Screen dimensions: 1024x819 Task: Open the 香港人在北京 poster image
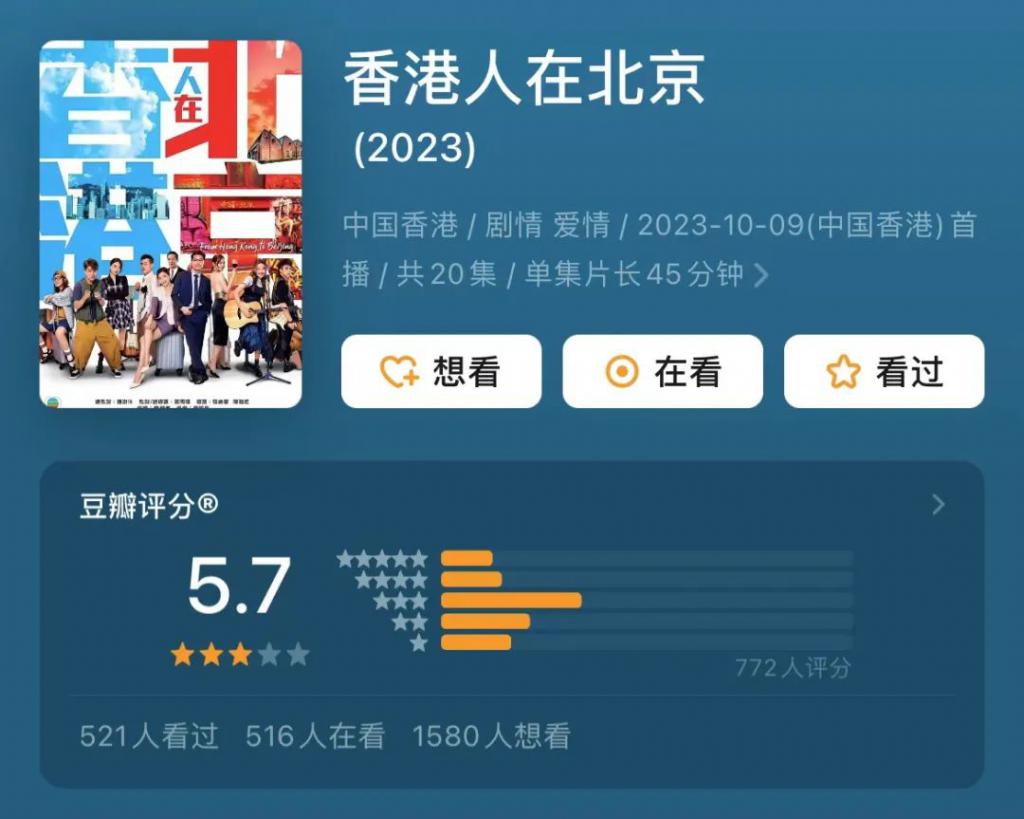click(170, 224)
